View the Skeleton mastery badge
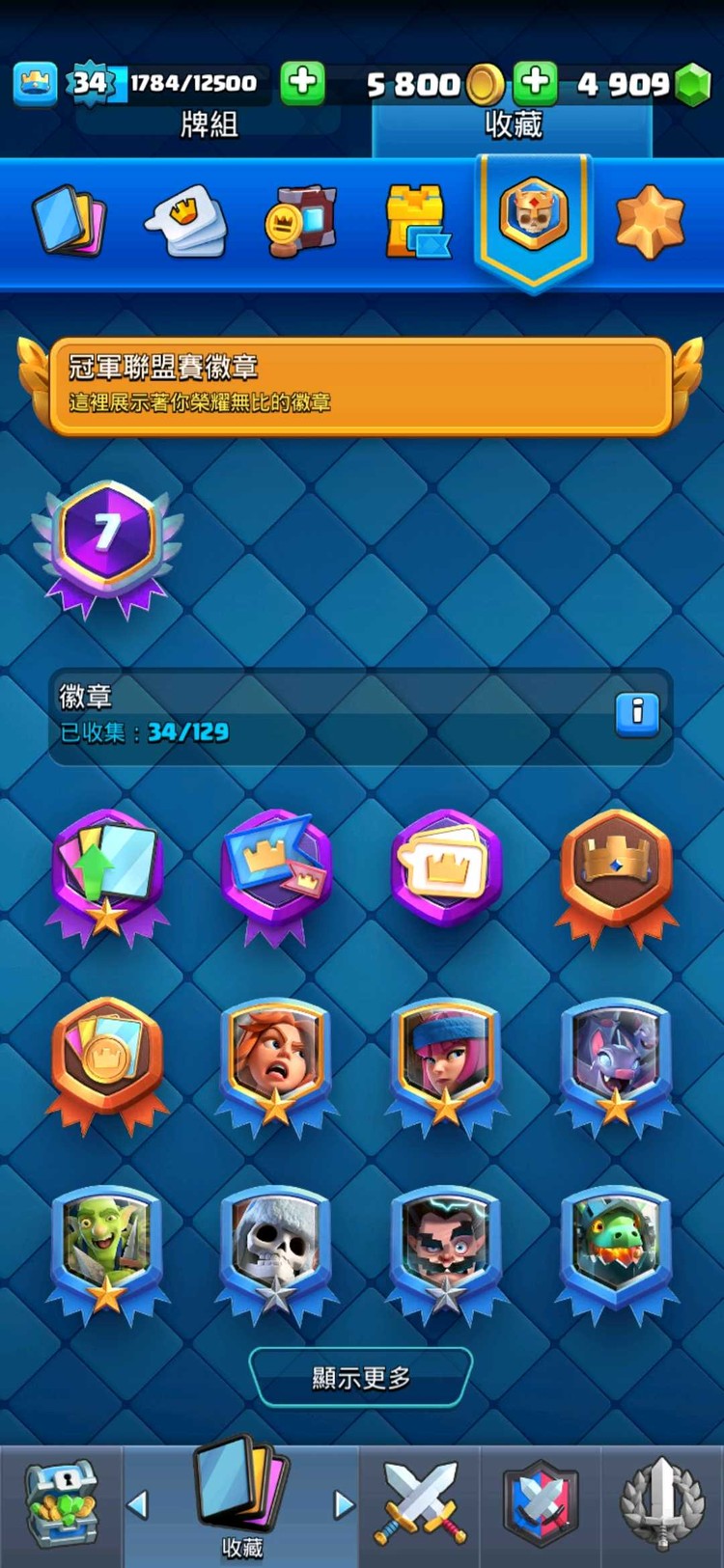The width and height of the screenshot is (724, 1568). 276,1251
